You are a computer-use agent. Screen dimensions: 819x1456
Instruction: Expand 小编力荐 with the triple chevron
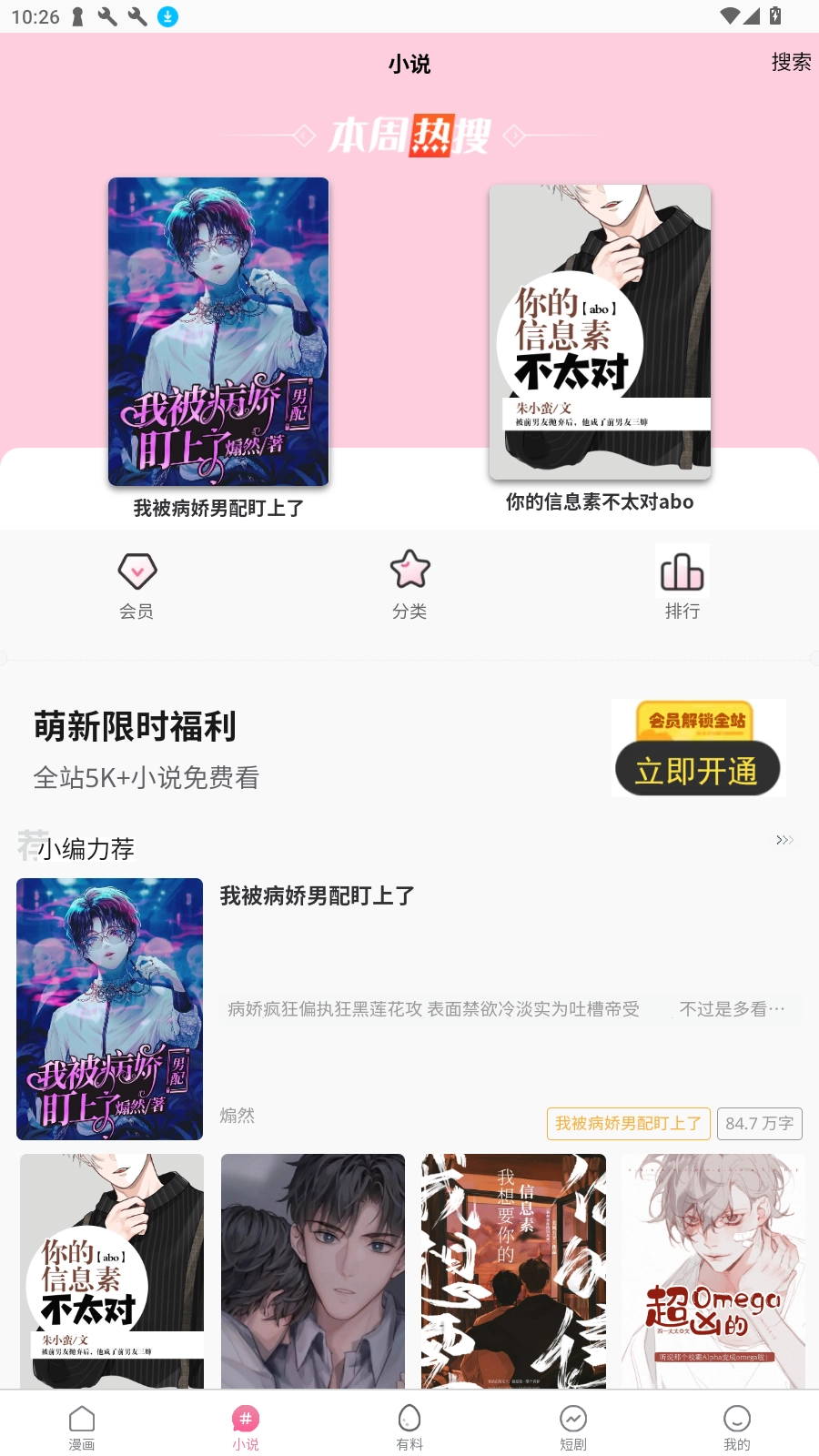(x=784, y=840)
